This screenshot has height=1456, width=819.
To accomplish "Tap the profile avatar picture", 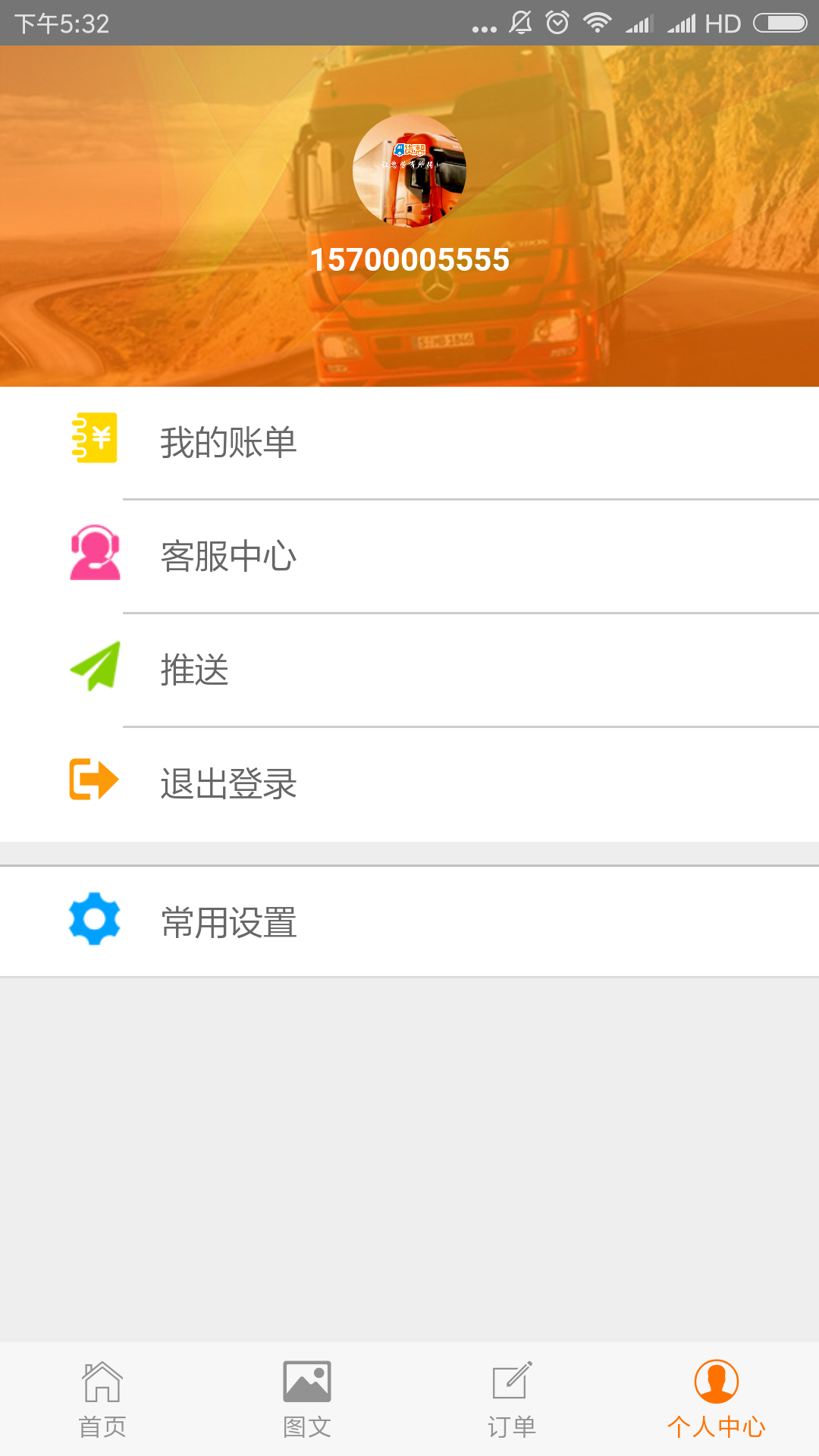I will 409,171.
